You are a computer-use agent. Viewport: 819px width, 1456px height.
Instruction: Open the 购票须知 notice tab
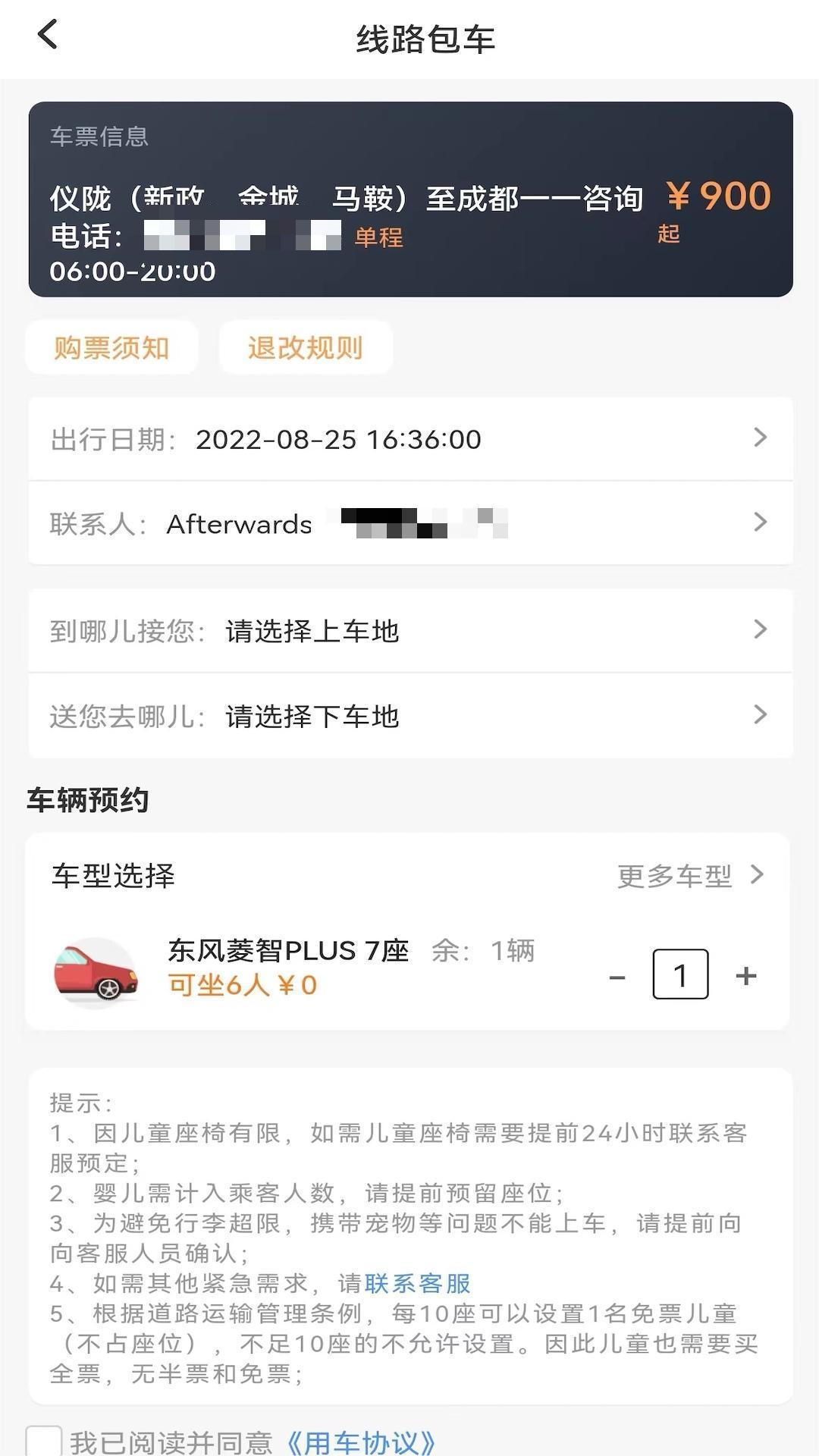pos(111,347)
